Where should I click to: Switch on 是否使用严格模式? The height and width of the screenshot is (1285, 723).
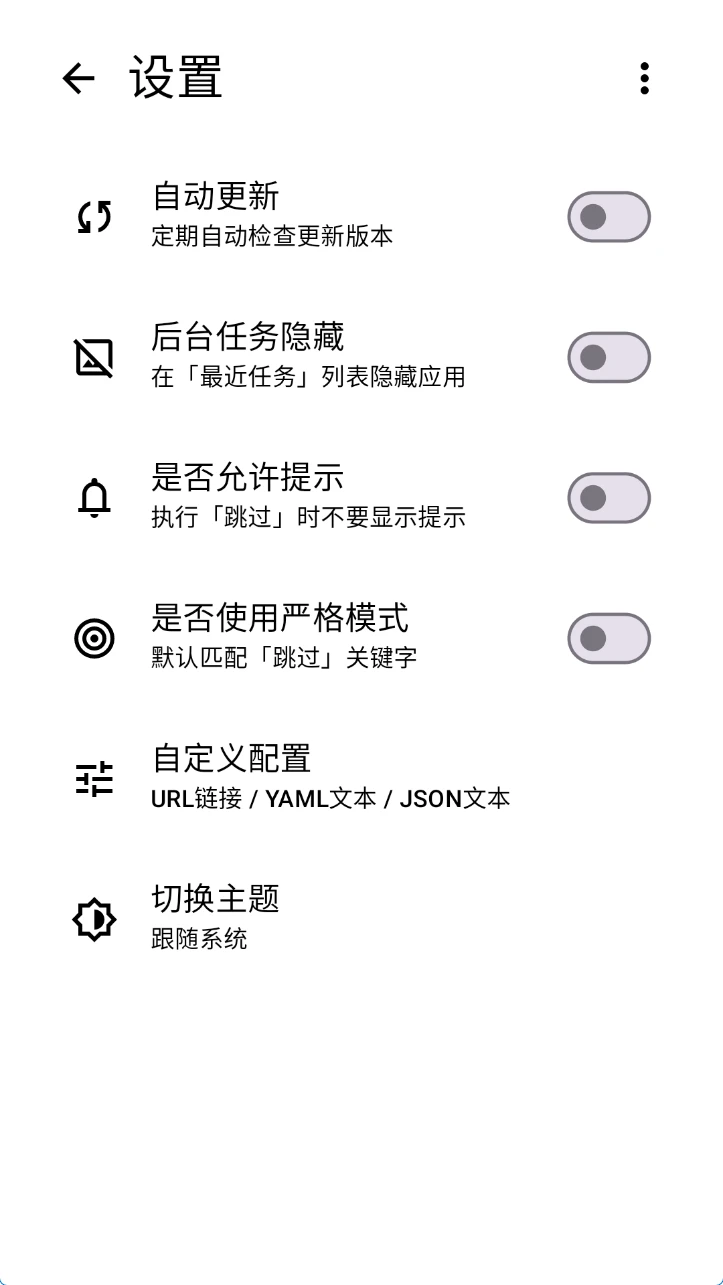609,639
